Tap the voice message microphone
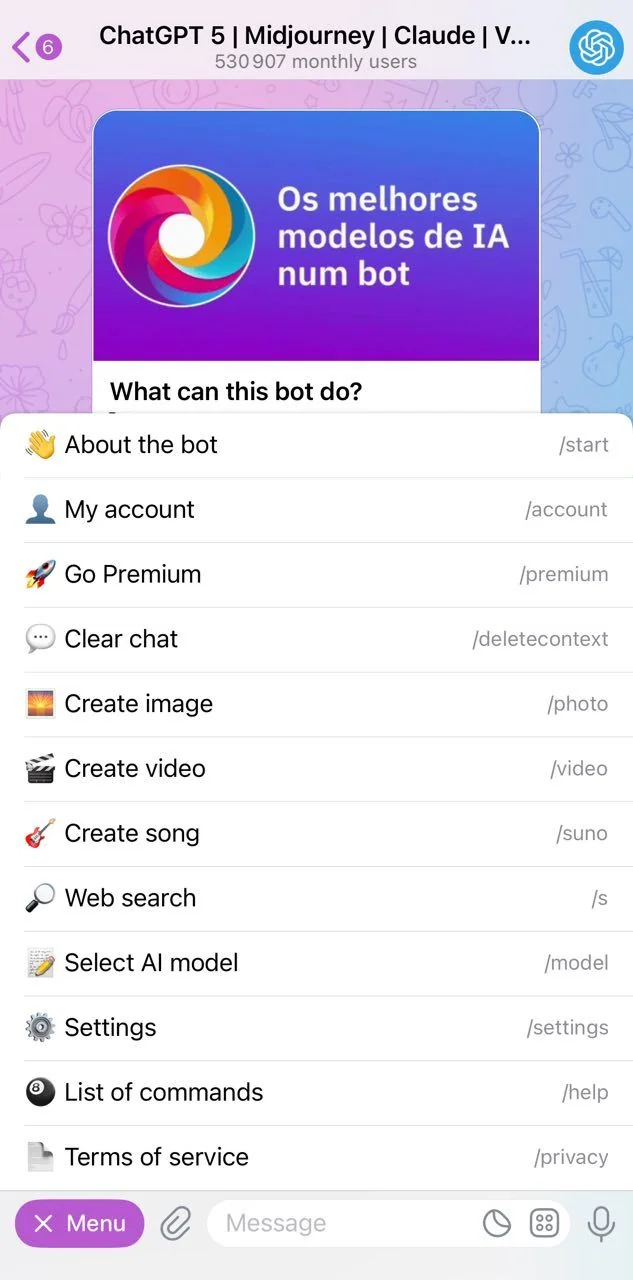This screenshot has height=1280, width=633. pos(601,1223)
